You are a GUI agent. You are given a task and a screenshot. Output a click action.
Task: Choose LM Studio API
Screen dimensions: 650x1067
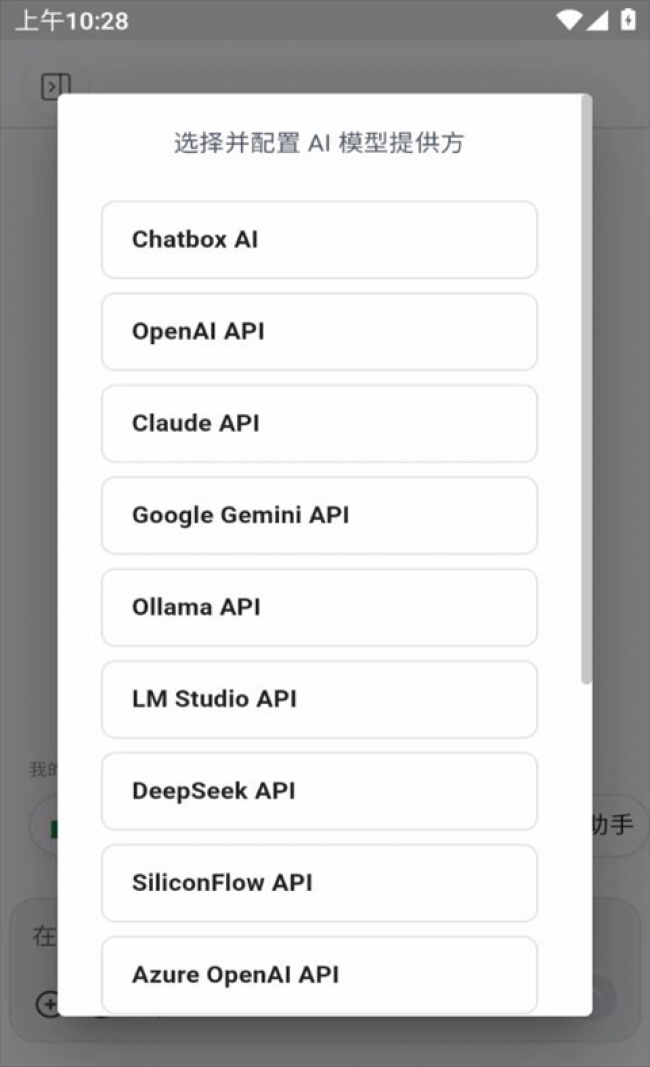pos(319,700)
